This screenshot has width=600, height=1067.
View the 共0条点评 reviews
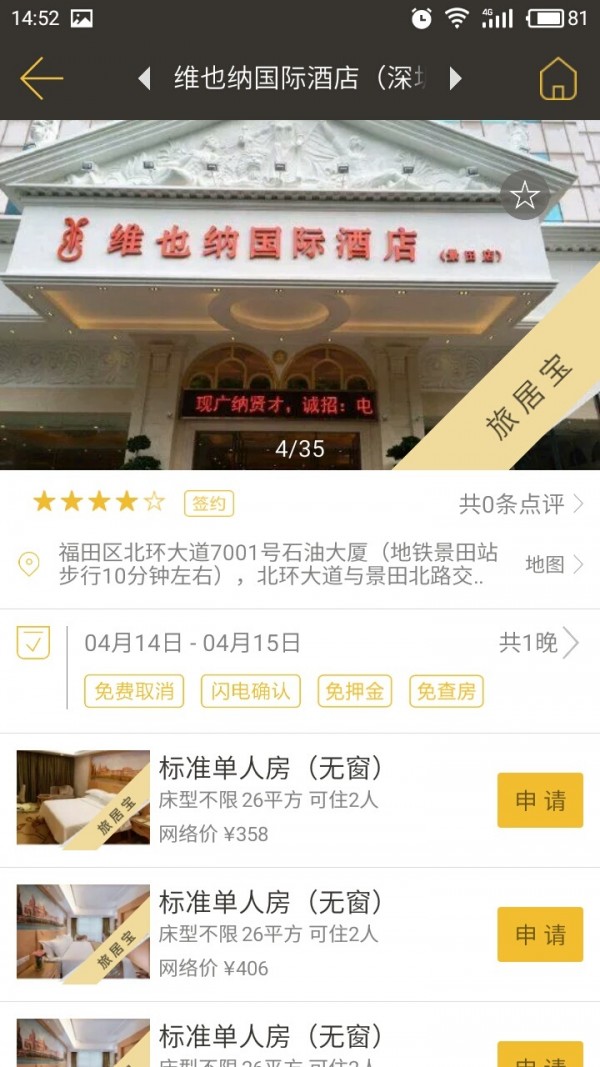tap(520, 504)
